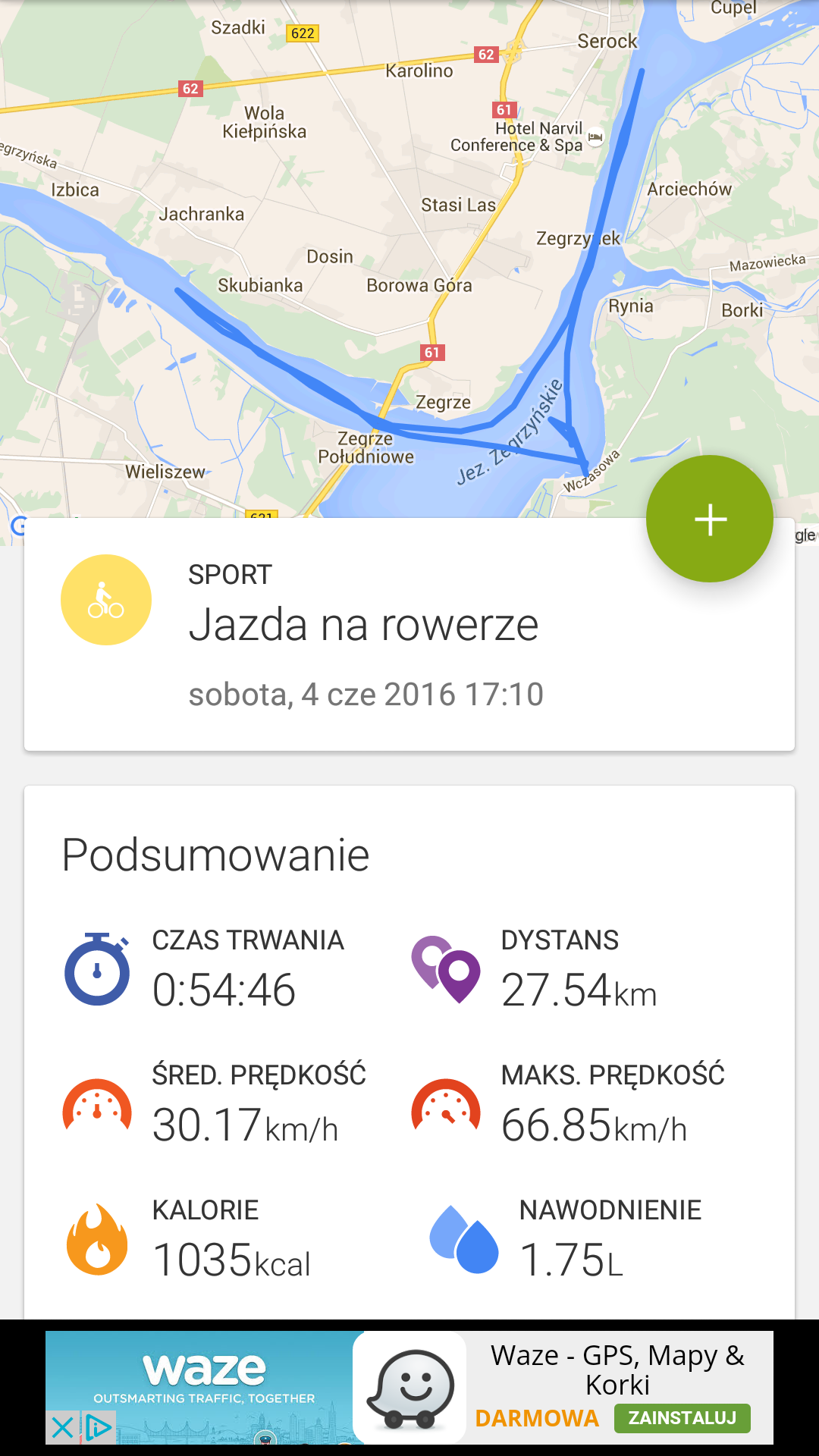
Task: Install Waze via the ZAINSTALUJ button
Action: point(682,1418)
